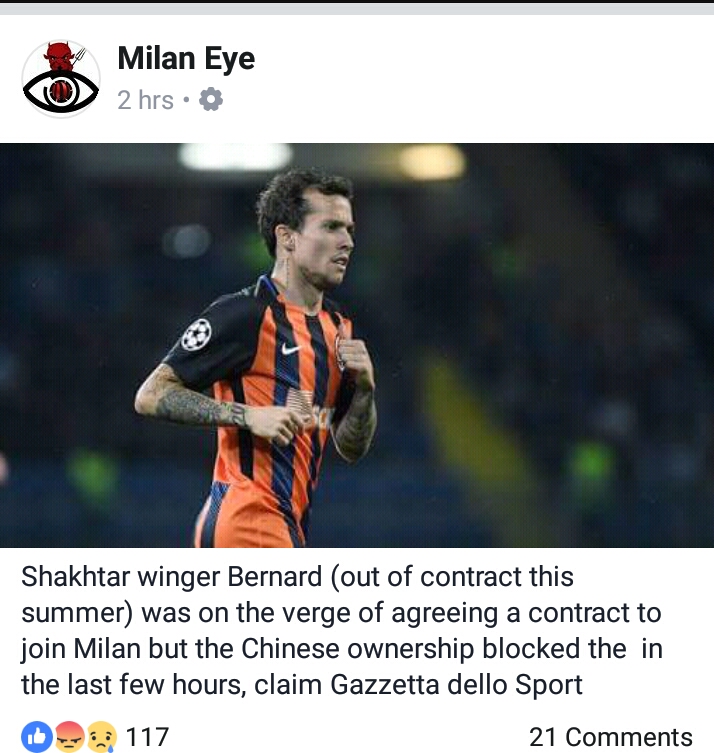This screenshot has height=753, width=714.
Task: Open the post audience settings gear
Action: tap(211, 100)
